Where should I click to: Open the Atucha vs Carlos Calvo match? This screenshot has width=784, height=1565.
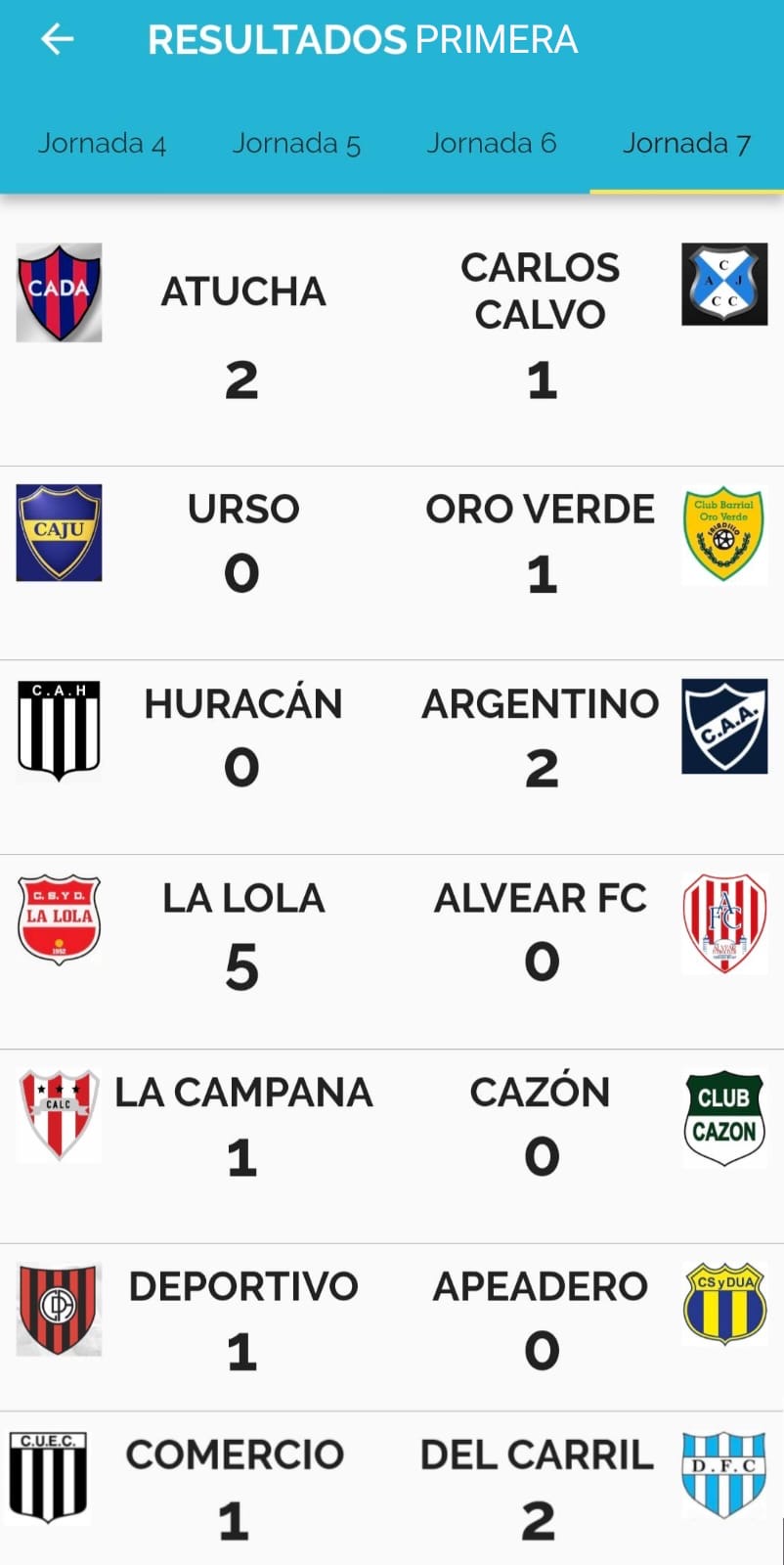(391, 333)
